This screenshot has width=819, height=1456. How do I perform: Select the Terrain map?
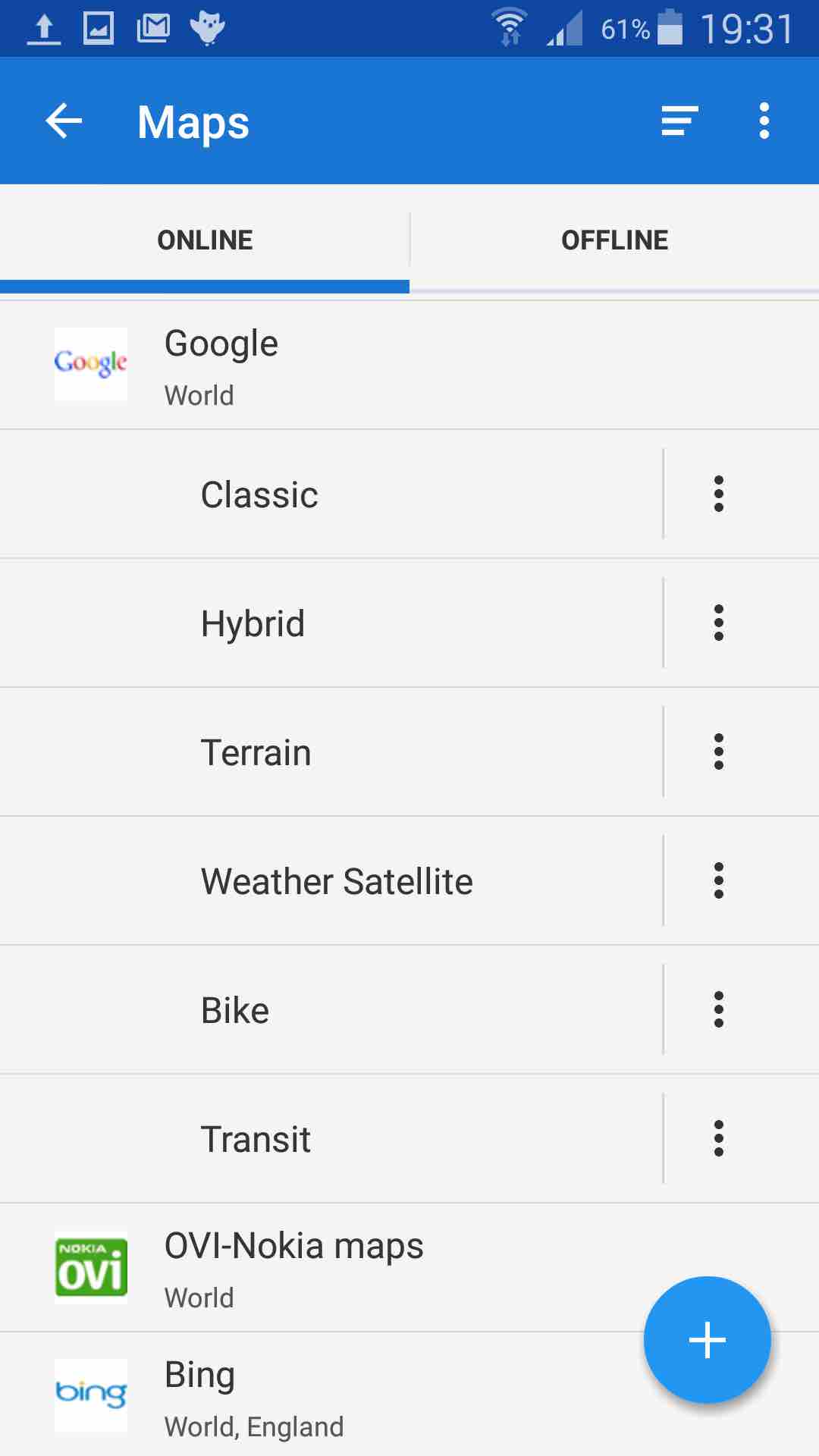coord(331,752)
